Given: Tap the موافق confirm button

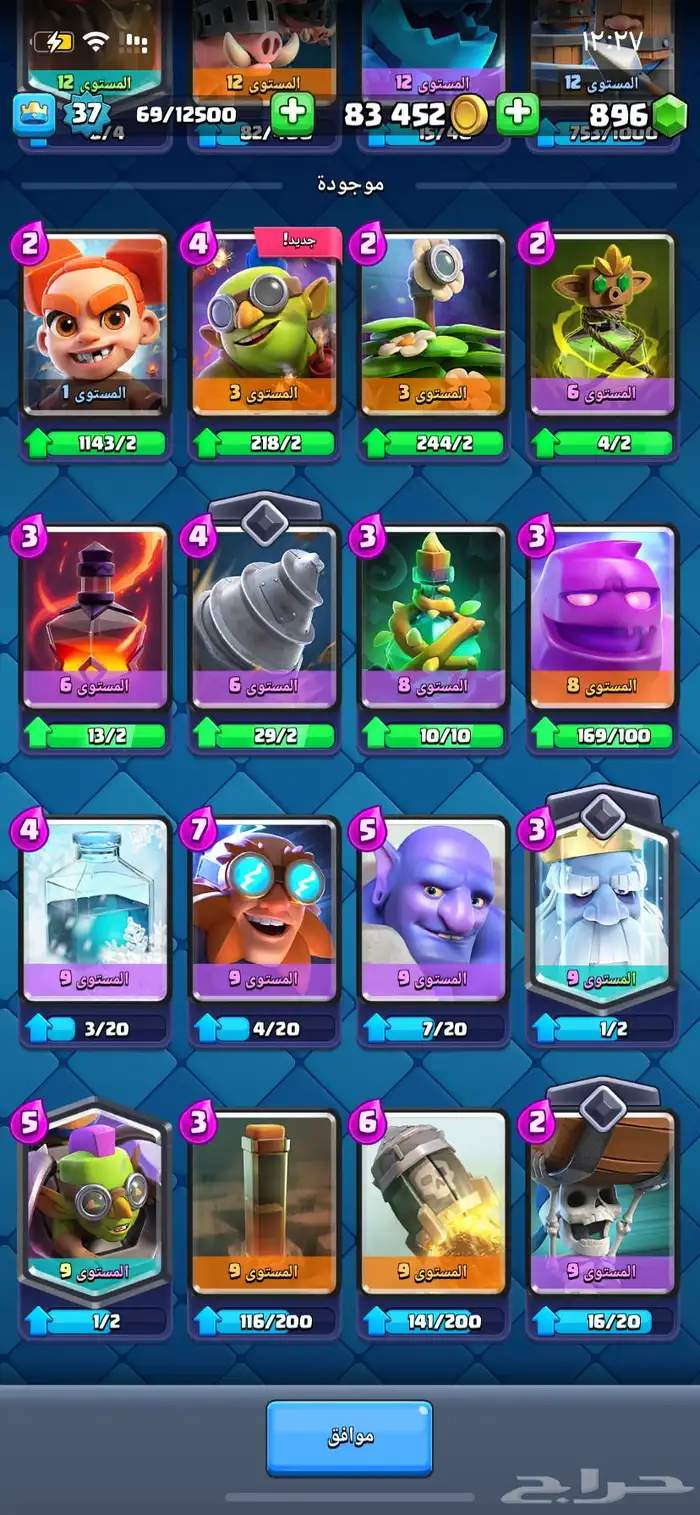Looking at the screenshot, I should point(349,1437).
